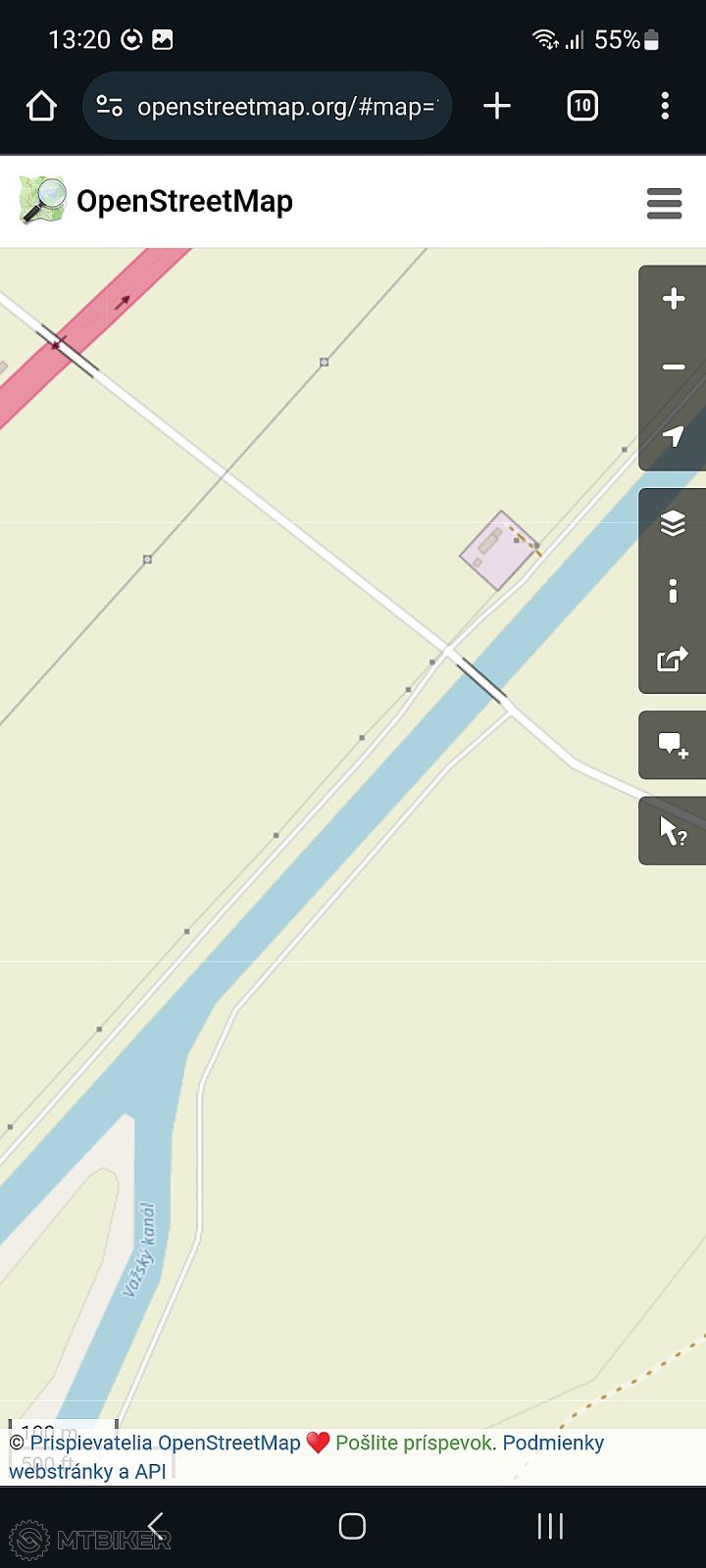
Task: Open the Podmienky webstránky a API link
Action: tap(552, 1443)
